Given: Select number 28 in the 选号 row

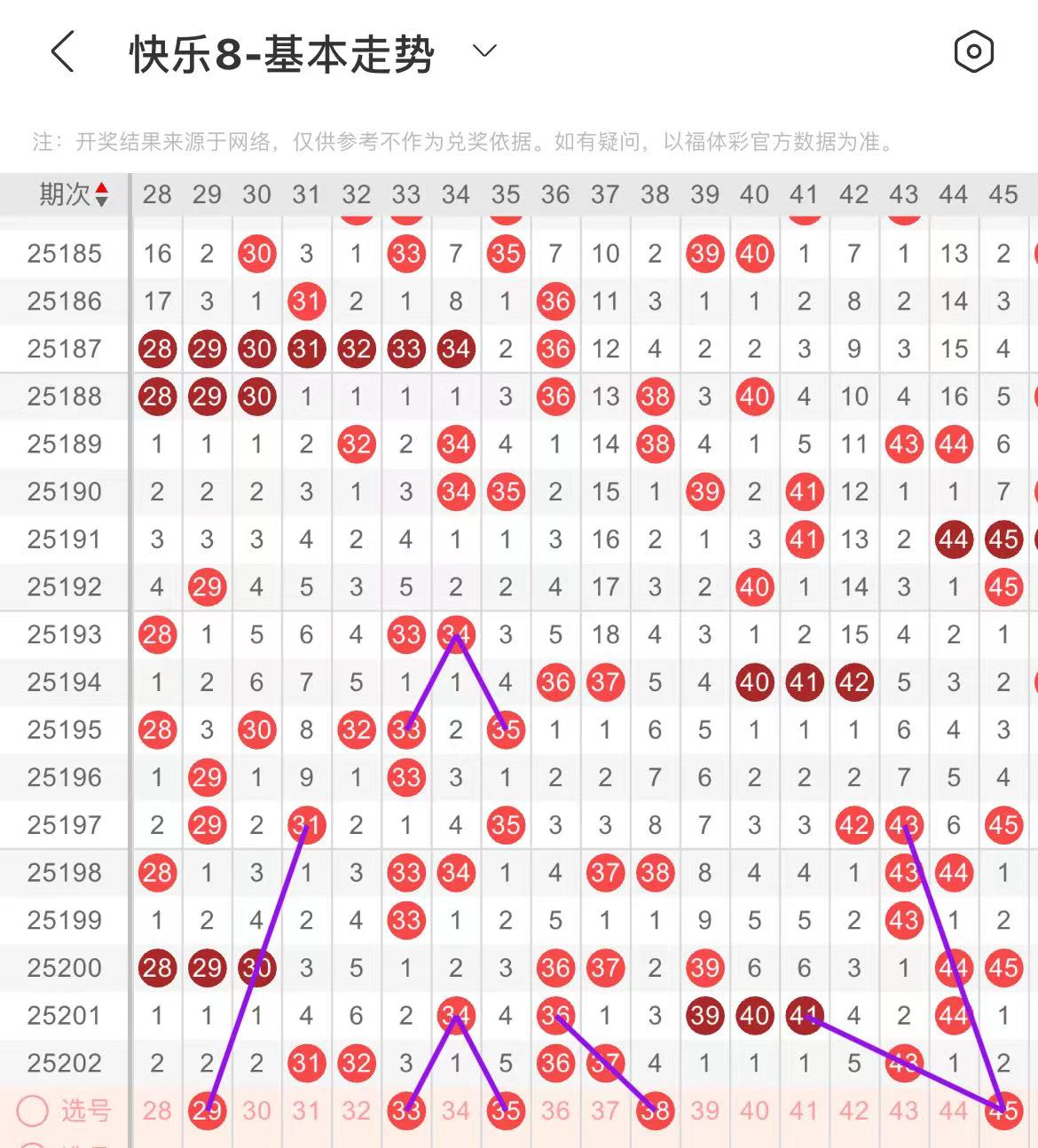Looking at the screenshot, I should 157,1111.
